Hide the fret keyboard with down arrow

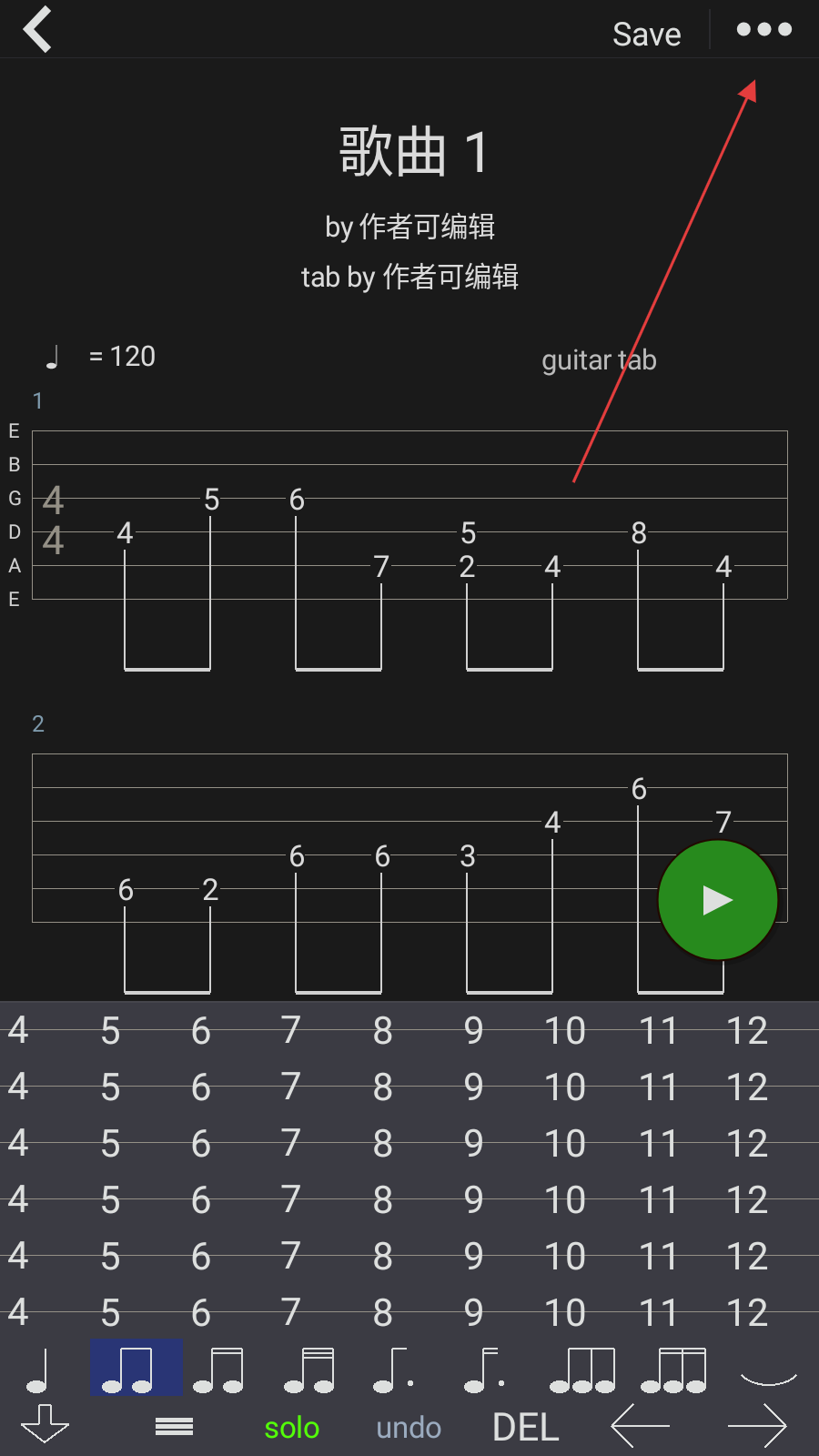tap(45, 1424)
